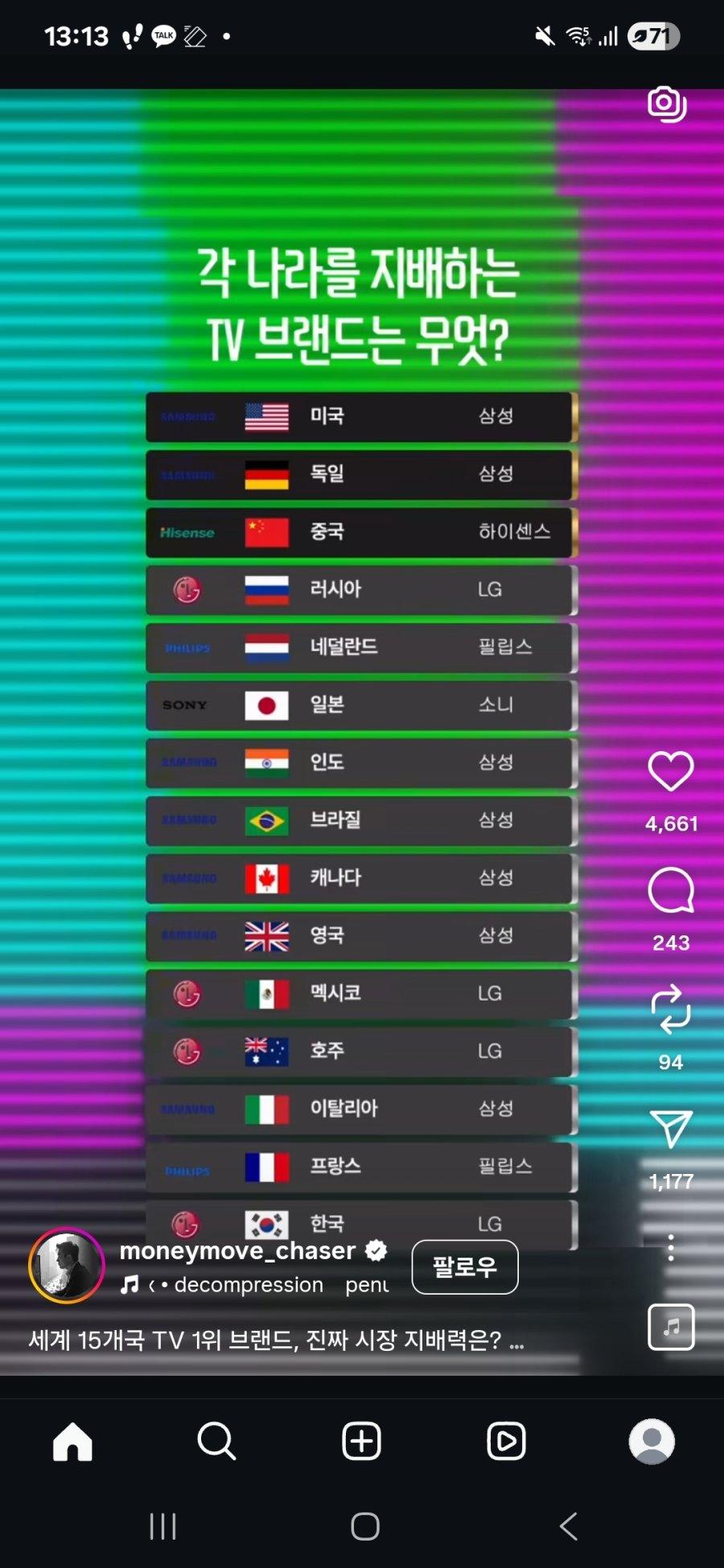
Task: Go to the Home tab
Action: pyautogui.click(x=72, y=1441)
